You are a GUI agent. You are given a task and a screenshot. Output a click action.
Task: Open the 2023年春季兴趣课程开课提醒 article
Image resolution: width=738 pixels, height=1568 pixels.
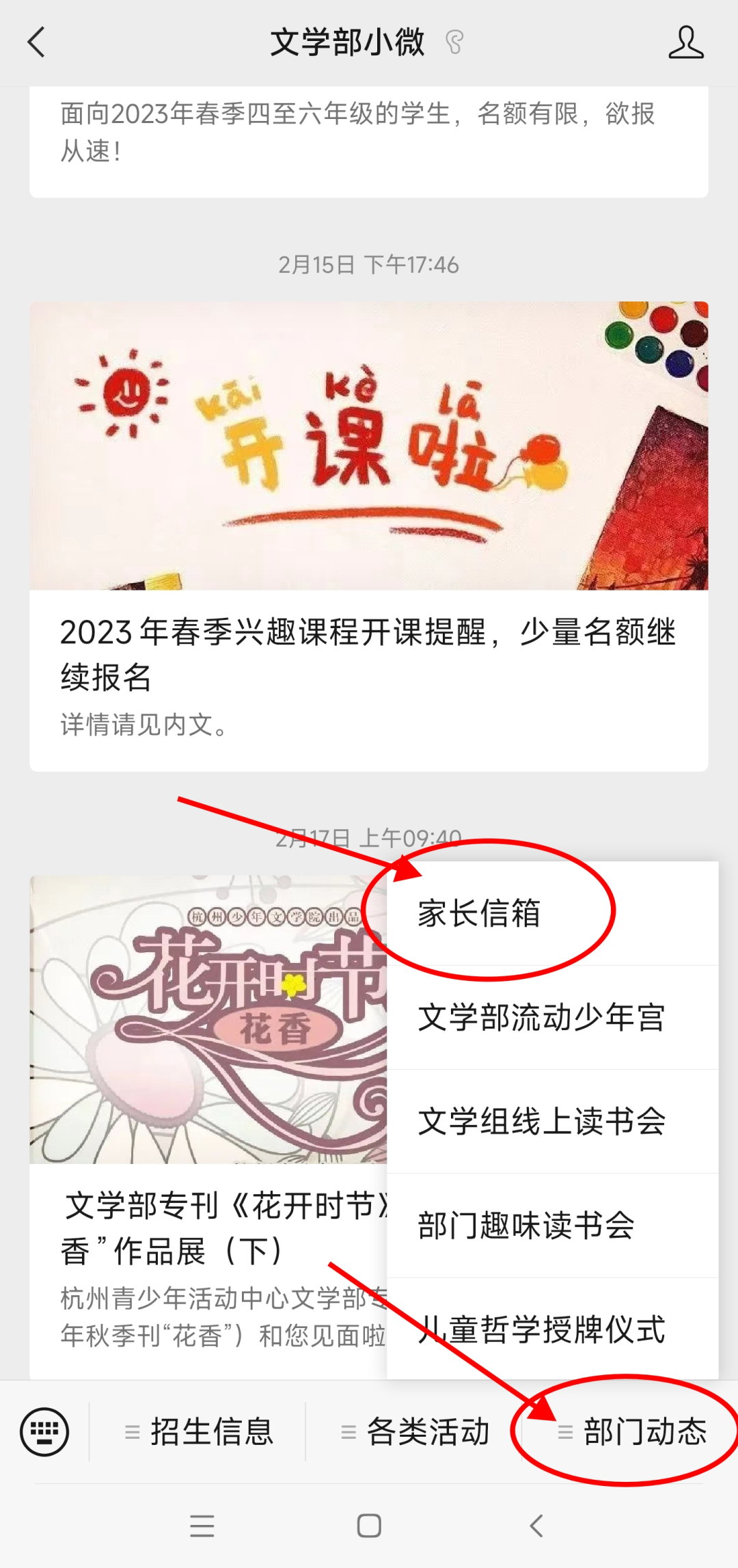point(368,536)
